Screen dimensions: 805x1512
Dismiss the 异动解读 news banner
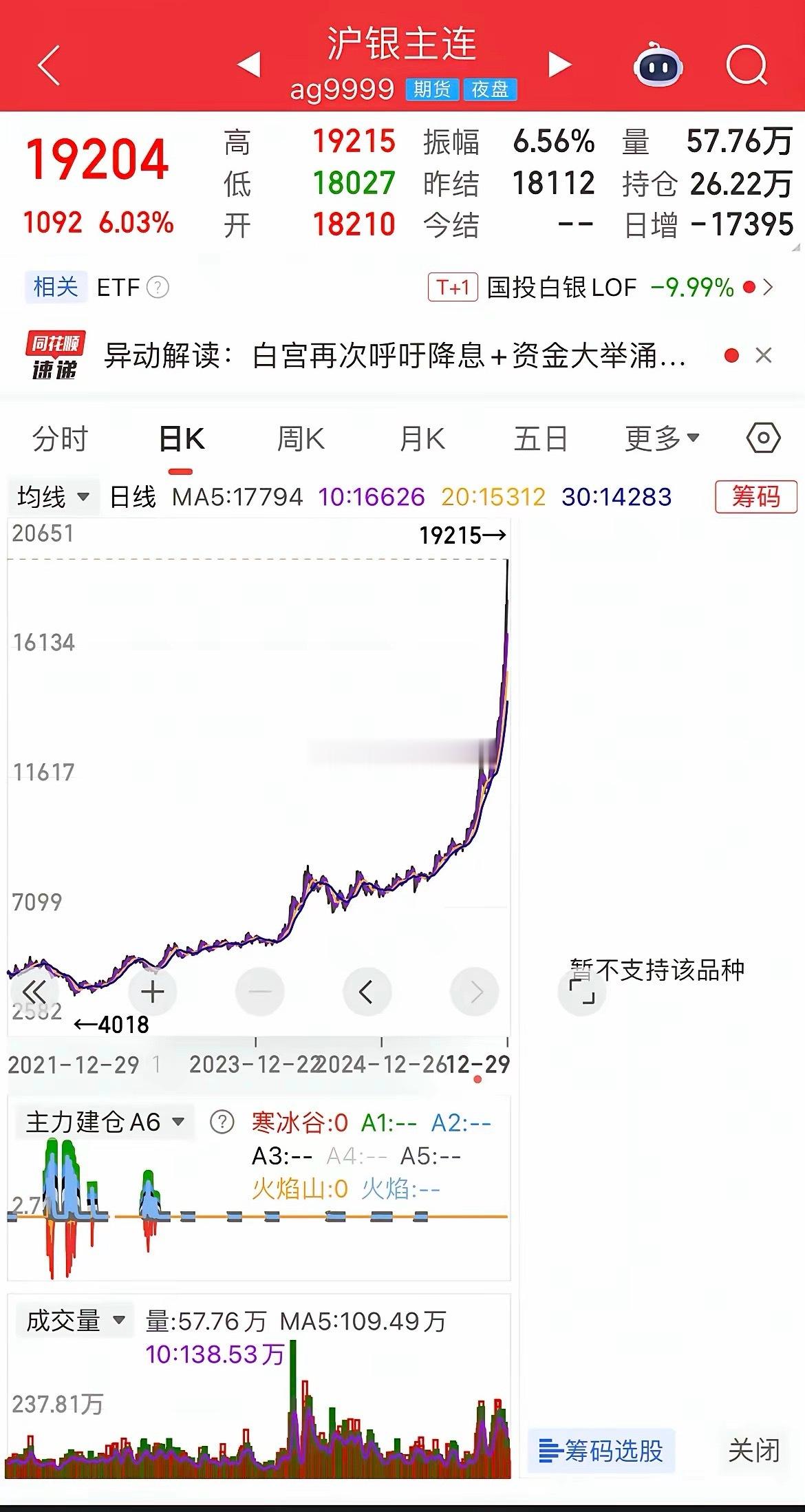pyautogui.click(x=764, y=356)
